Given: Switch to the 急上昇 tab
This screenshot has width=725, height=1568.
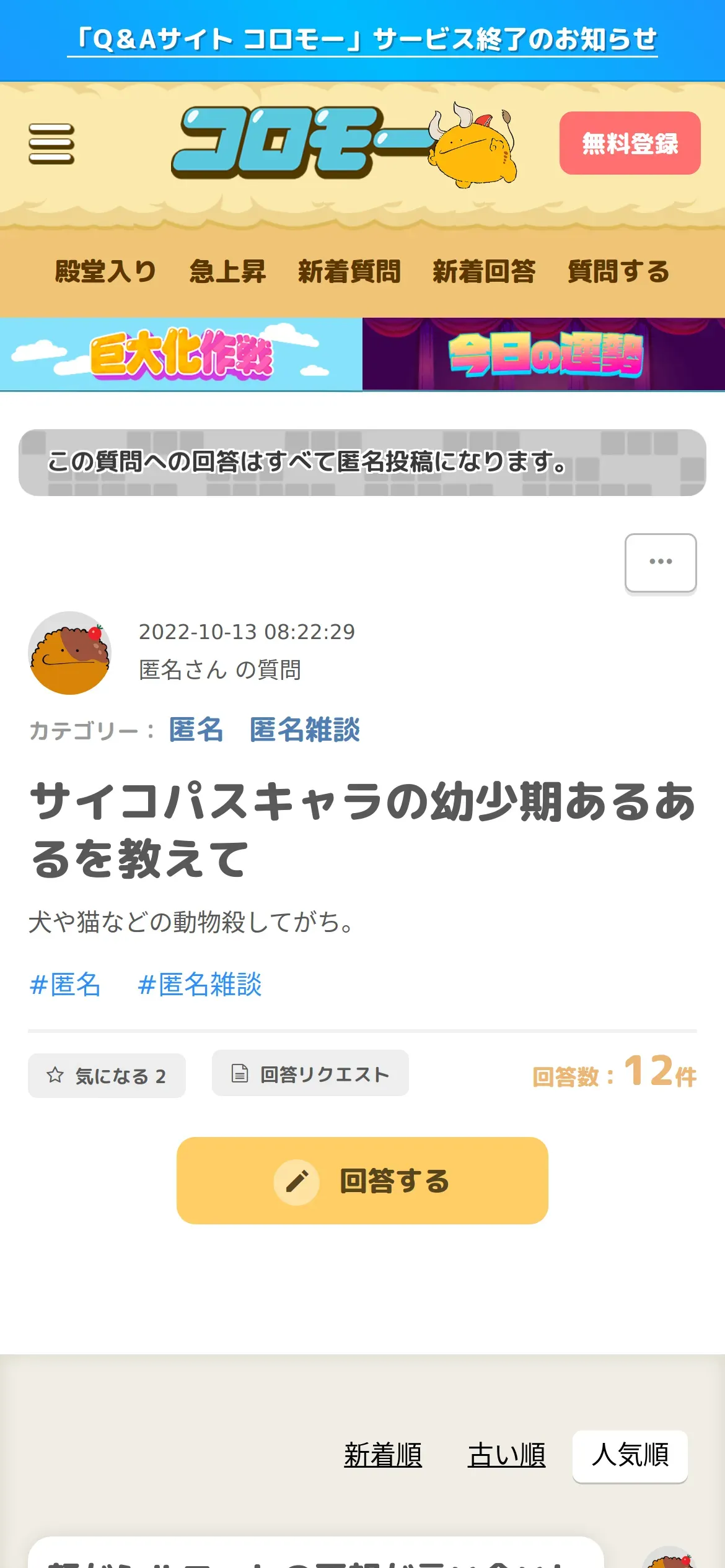Looking at the screenshot, I should 227,272.
